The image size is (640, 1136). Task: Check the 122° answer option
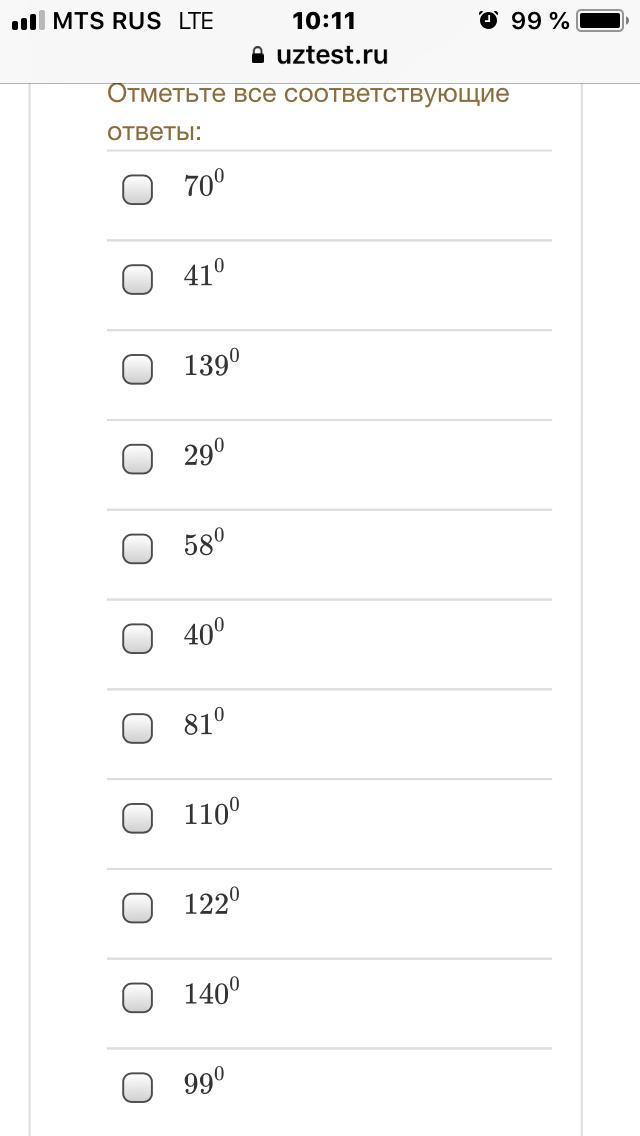pos(137,909)
